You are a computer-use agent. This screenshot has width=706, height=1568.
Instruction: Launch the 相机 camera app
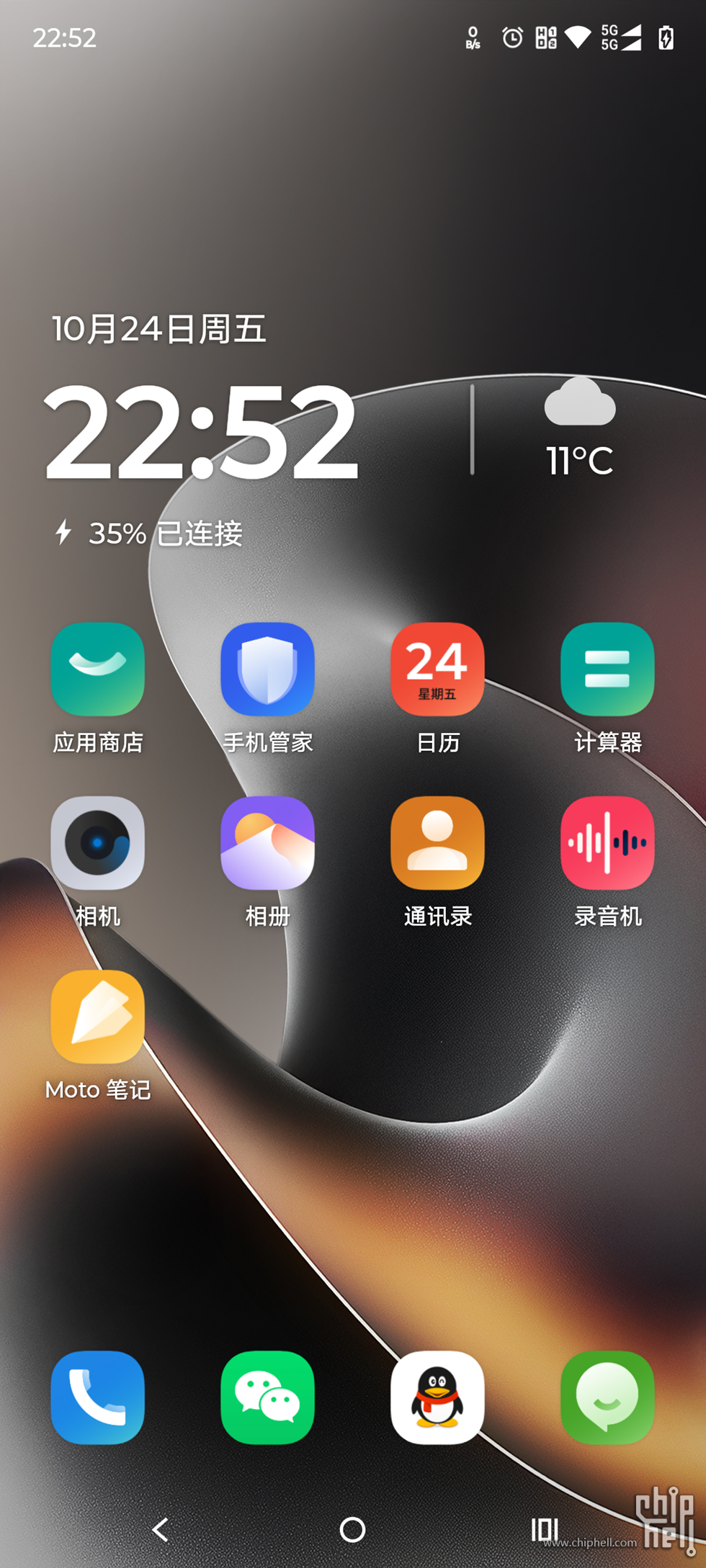click(97, 843)
